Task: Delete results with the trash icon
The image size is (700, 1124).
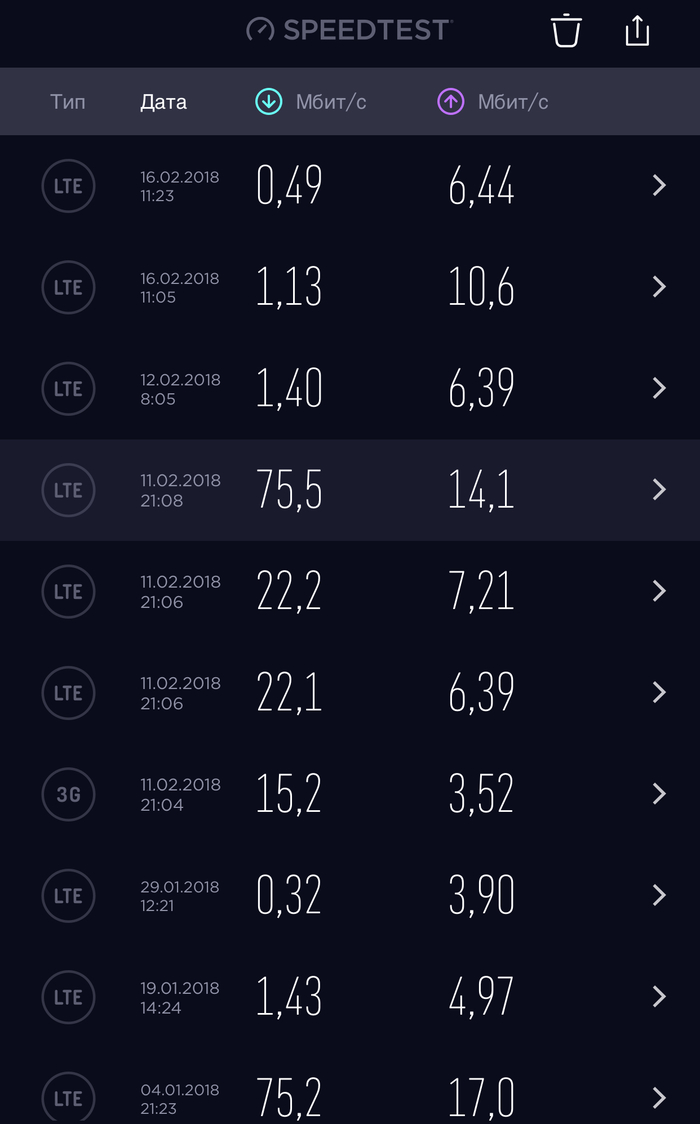Action: pyautogui.click(x=566, y=31)
